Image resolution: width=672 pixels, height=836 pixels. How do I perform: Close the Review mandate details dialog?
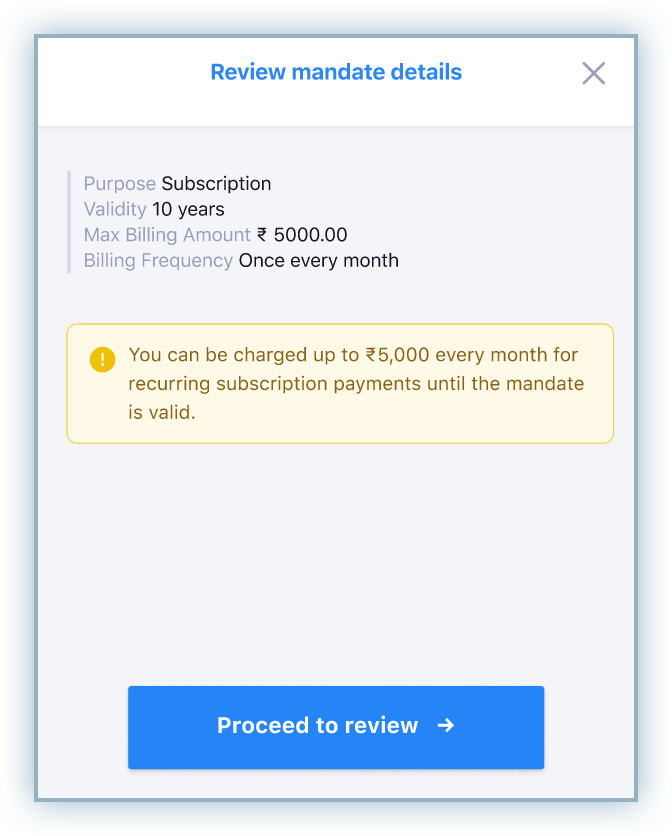(x=594, y=73)
